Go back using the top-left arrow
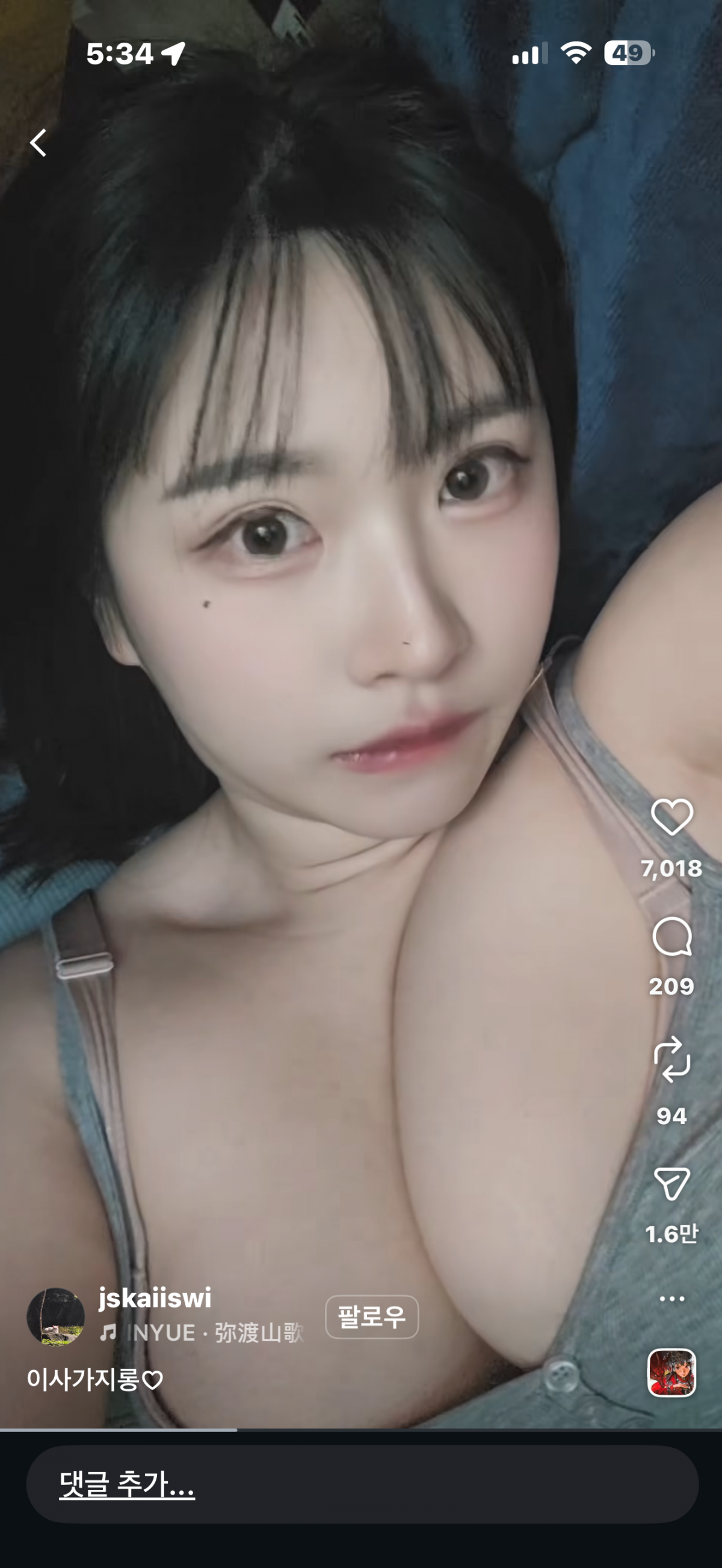The width and height of the screenshot is (722, 1568). coord(39,143)
